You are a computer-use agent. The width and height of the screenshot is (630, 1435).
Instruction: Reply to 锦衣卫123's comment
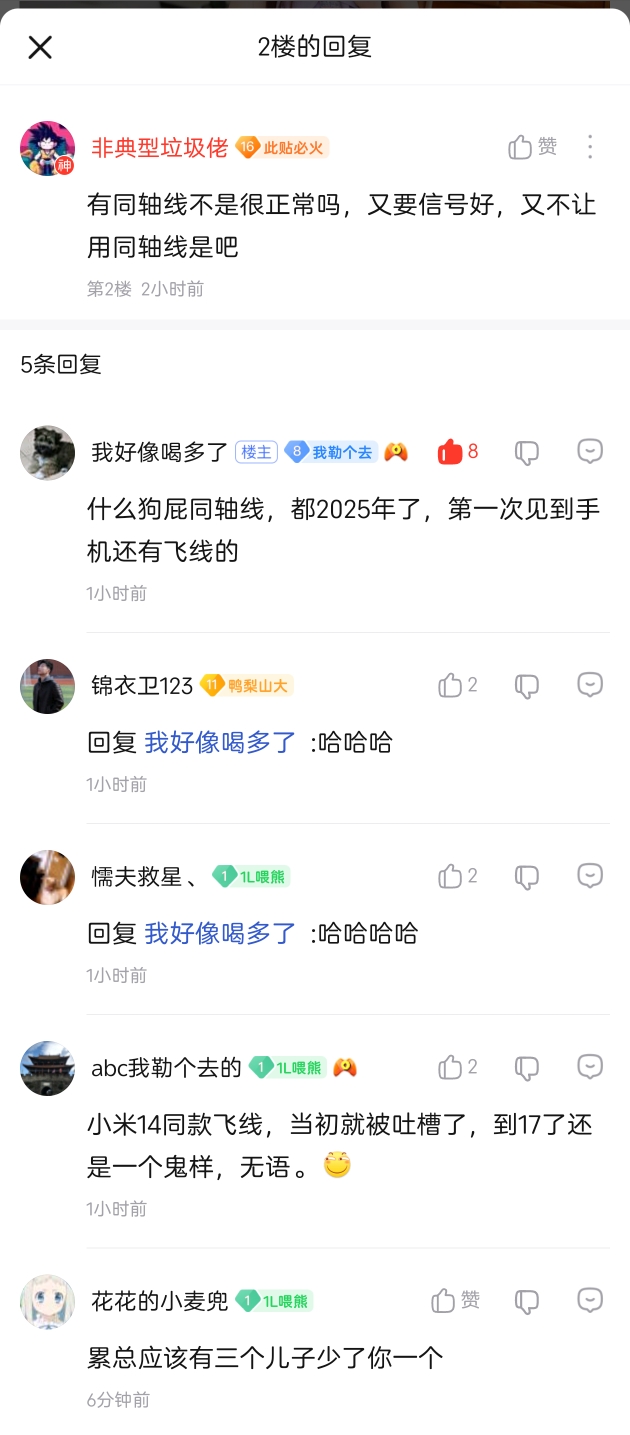590,685
